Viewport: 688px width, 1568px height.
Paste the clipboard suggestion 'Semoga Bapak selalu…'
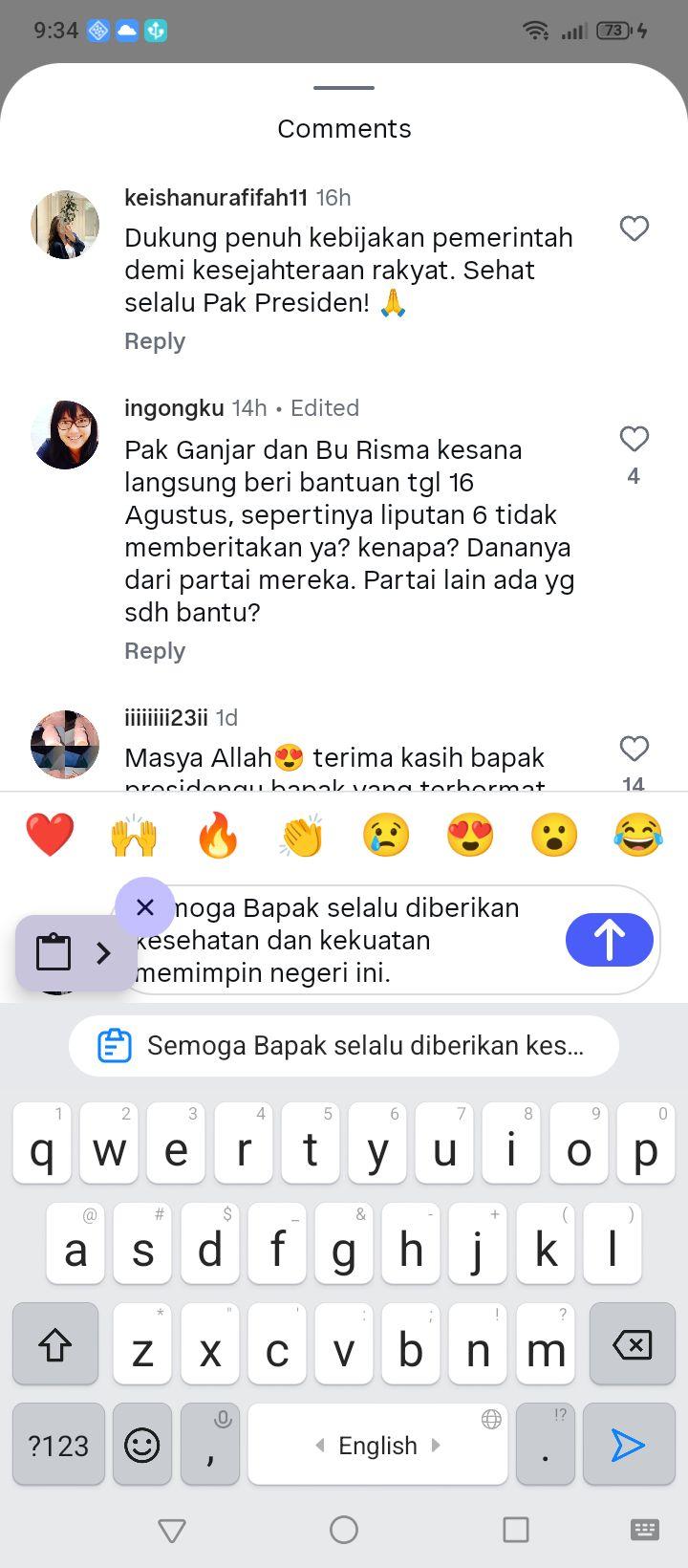(344, 1046)
